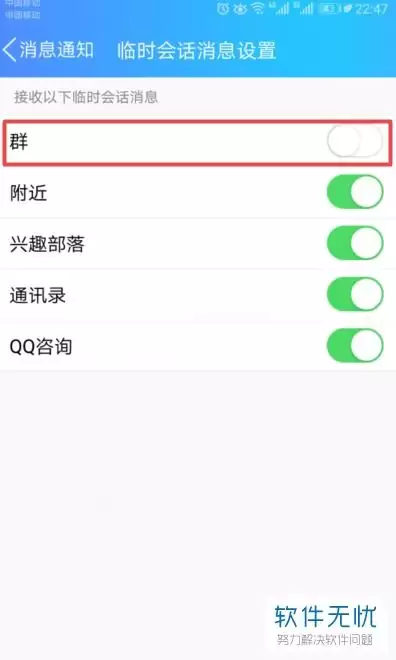Go back to 消息通知
The width and height of the screenshot is (396, 660).
(48, 50)
